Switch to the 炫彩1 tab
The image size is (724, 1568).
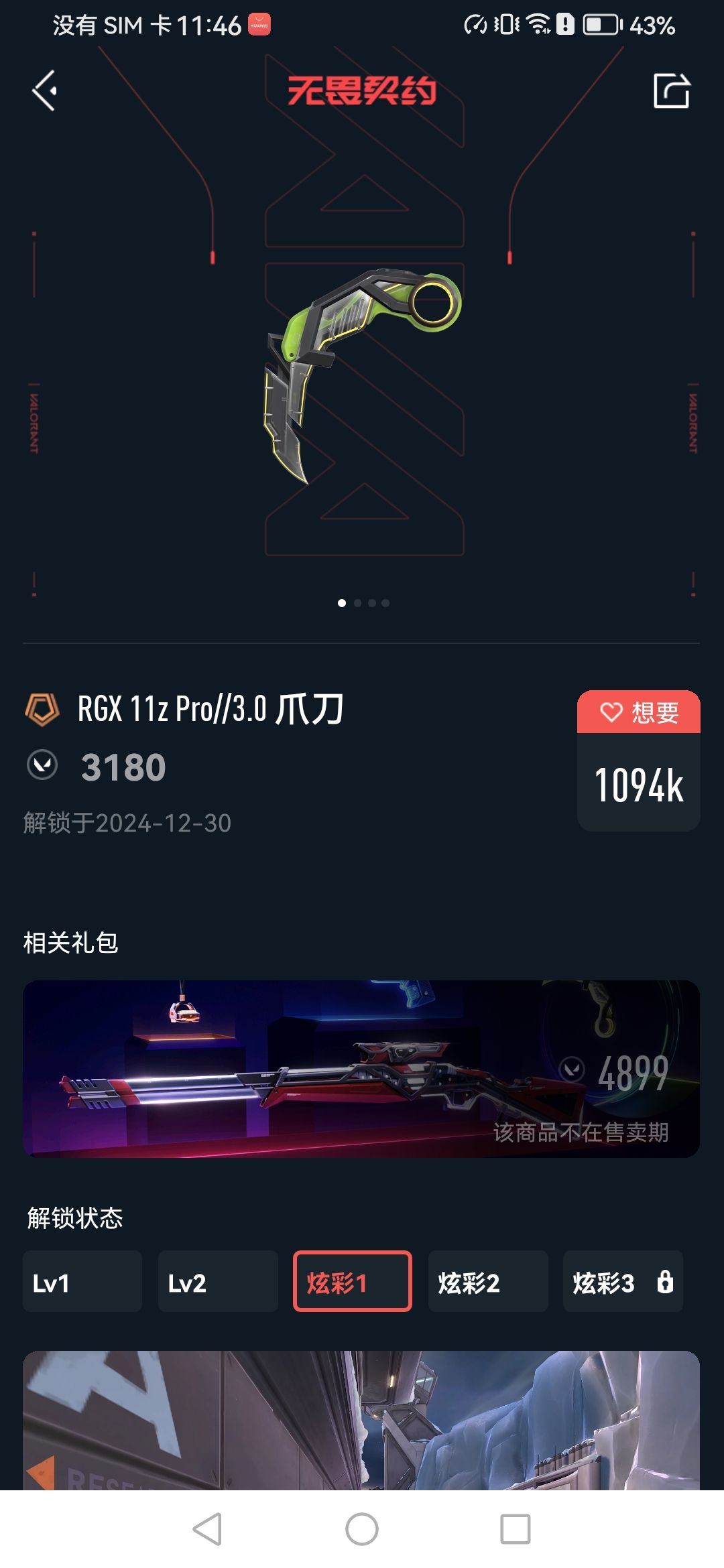353,1282
